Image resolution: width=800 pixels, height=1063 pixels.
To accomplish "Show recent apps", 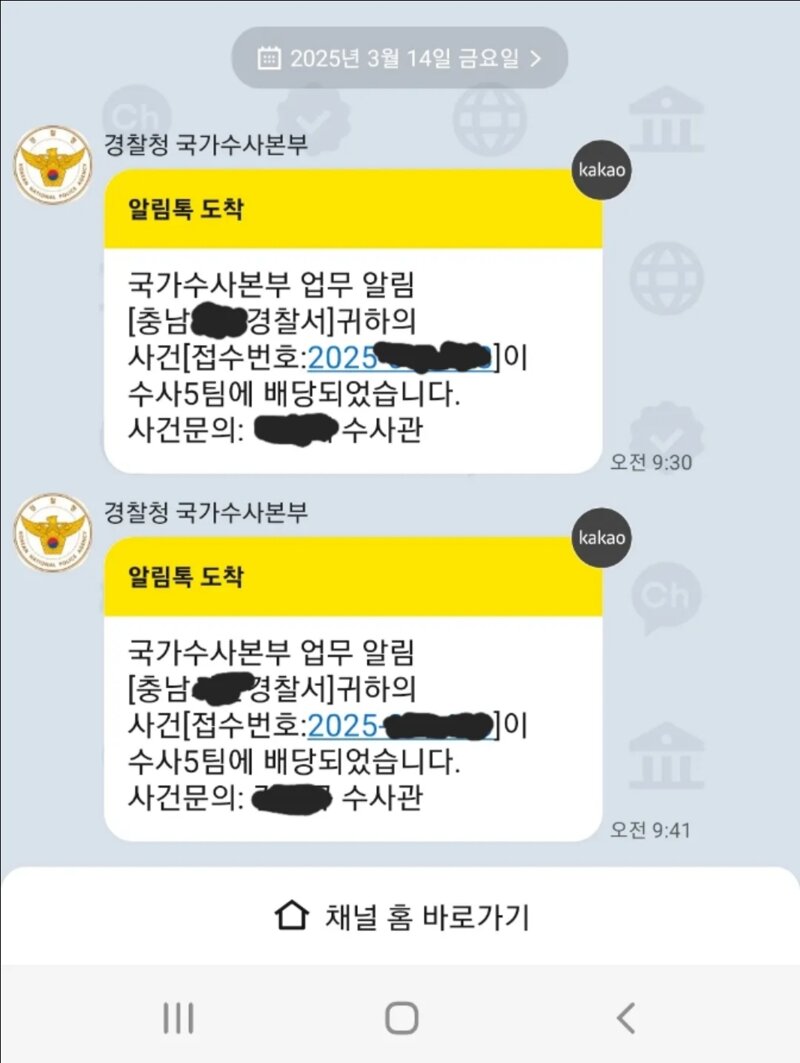I will 178,1018.
